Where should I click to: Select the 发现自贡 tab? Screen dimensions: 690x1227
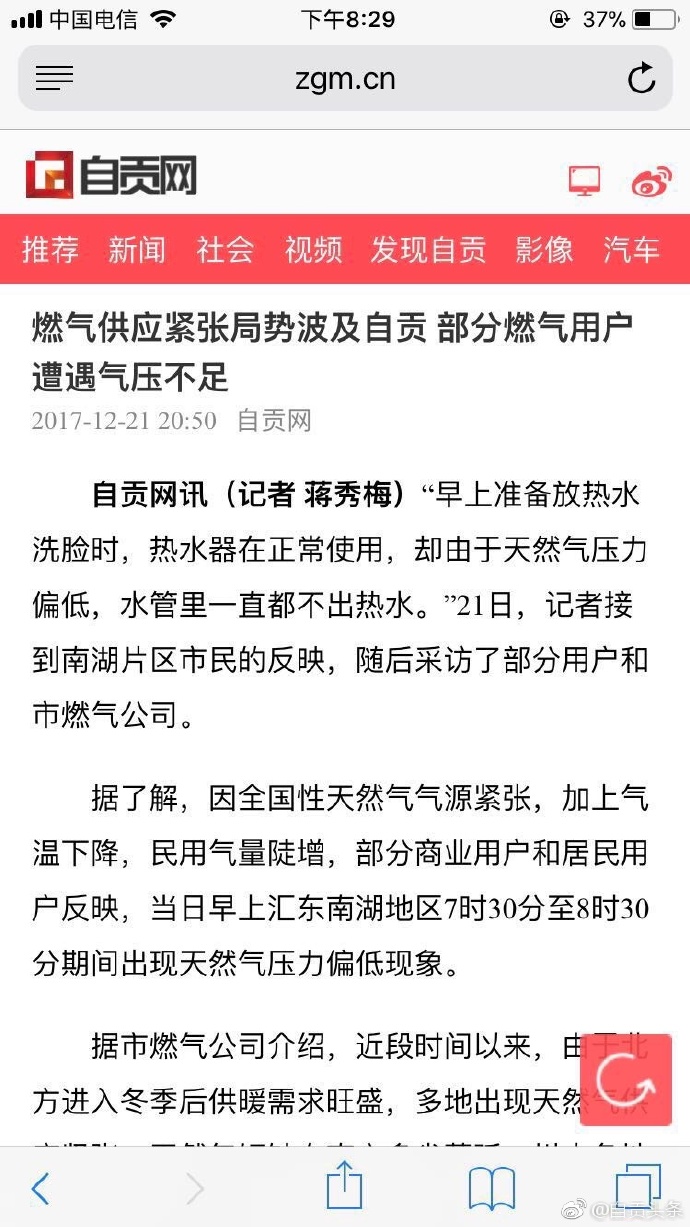(428, 249)
